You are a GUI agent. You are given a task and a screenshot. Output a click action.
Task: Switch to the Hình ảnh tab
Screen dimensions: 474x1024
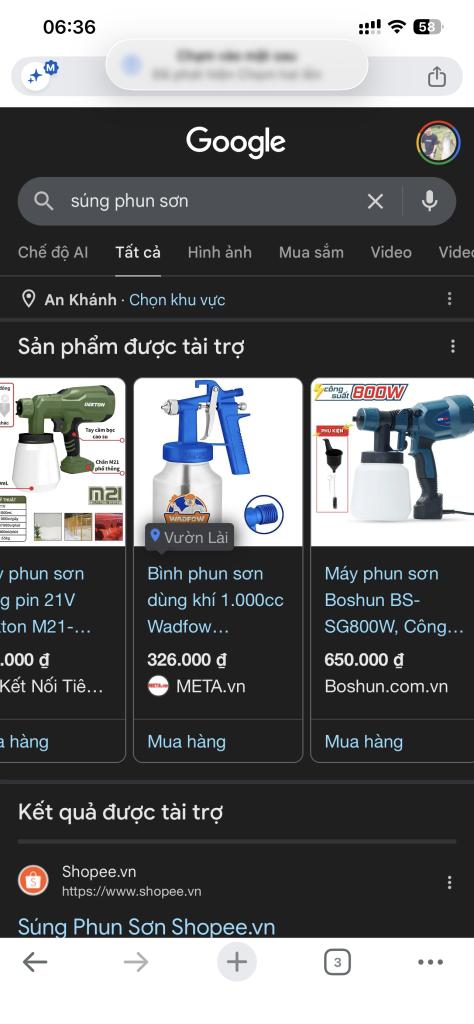pos(219,253)
